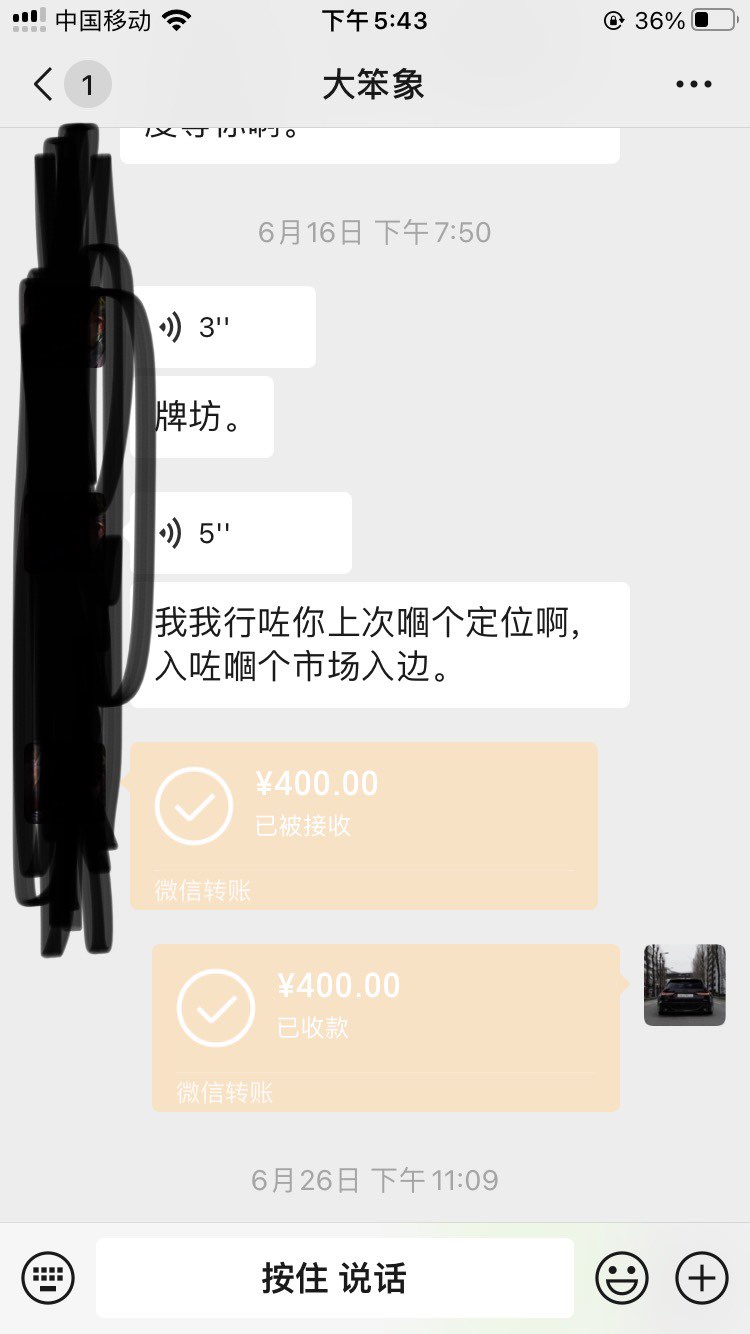Open the emoji sticker panel
The height and width of the screenshot is (1334, 750).
coord(622,1277)
